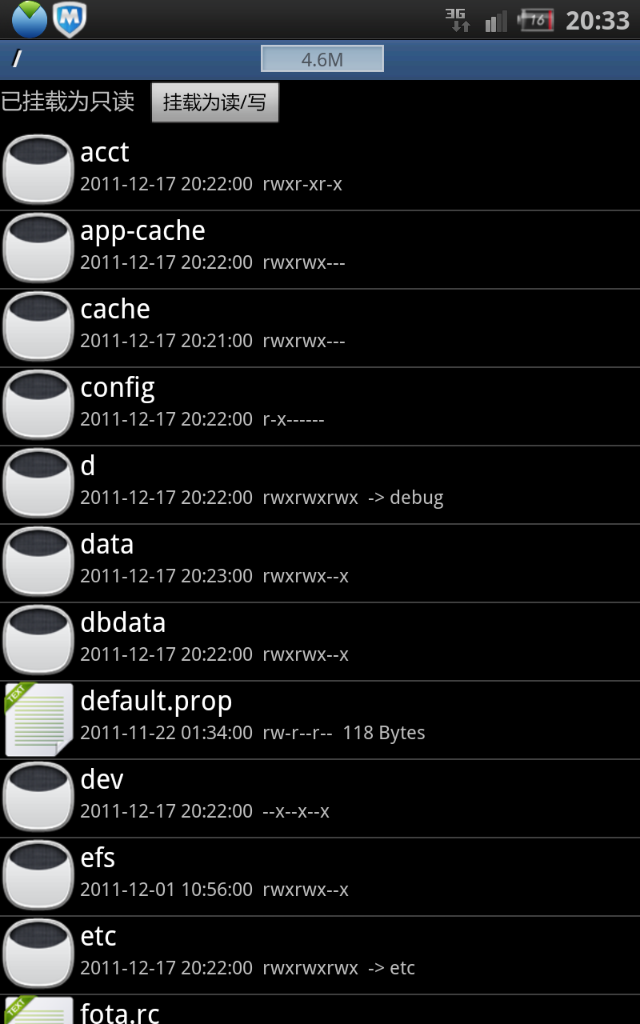Open the default.prop text file
The height and width of the screenshot is (1024, 640).
(x=320, y=716)
